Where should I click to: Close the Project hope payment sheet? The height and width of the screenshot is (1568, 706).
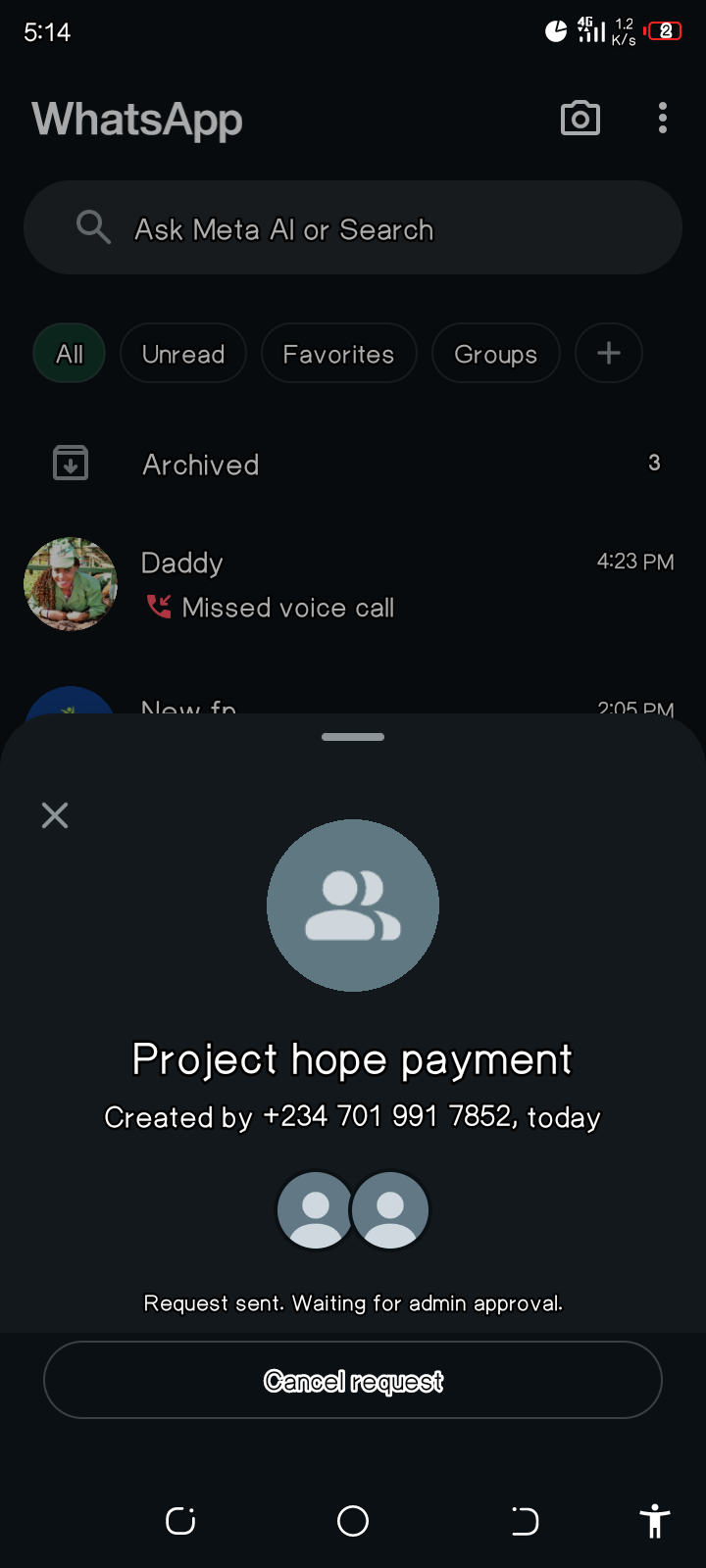(55, 815)
